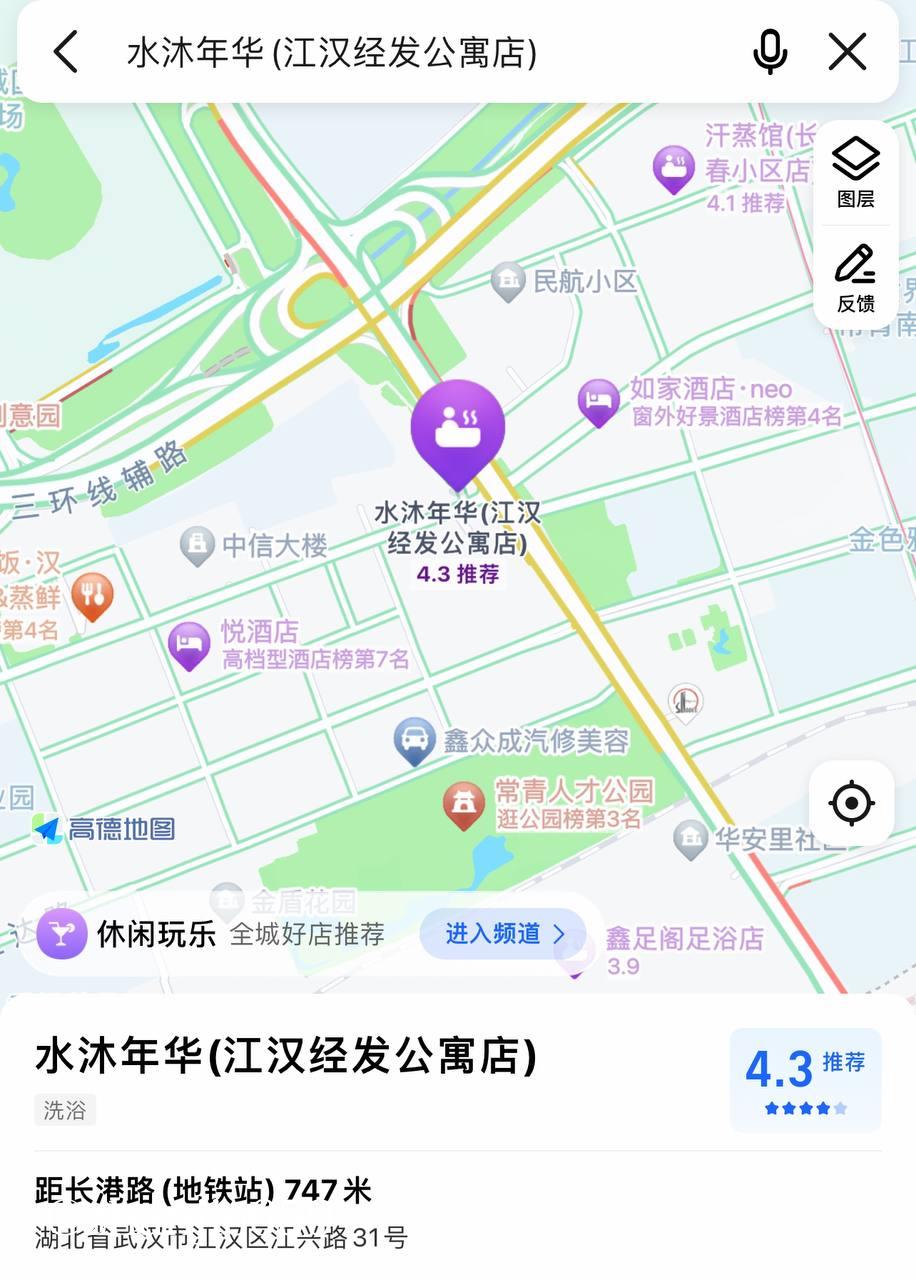Select the 民航小区 map marker

tap(509, 281)
